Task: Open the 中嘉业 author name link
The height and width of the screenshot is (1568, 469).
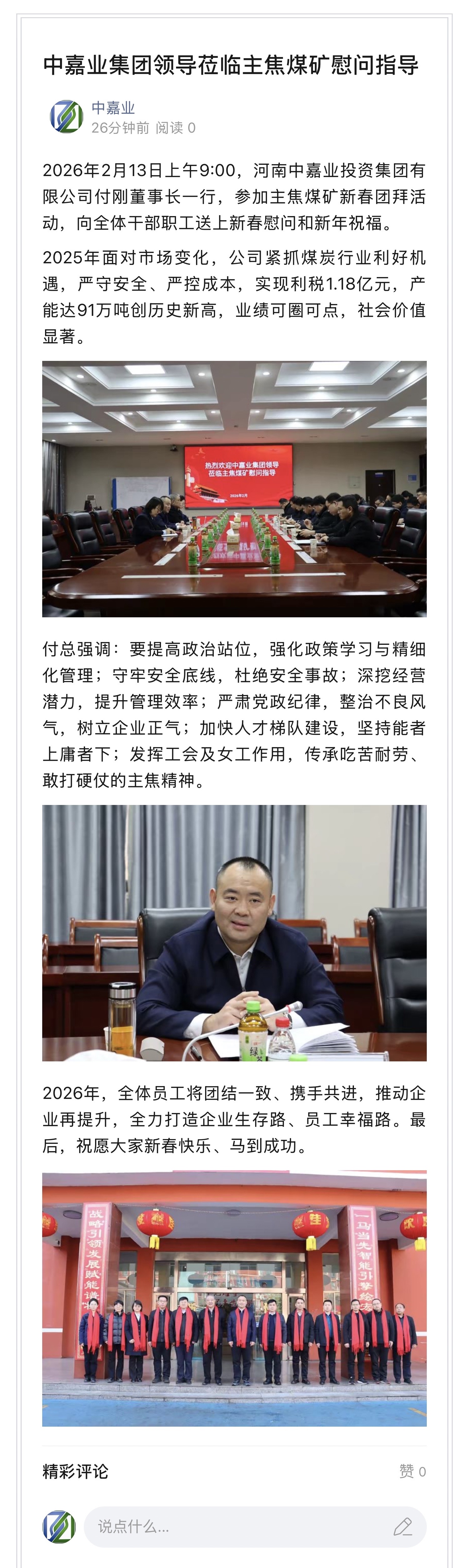Action: tap(113, 108)
